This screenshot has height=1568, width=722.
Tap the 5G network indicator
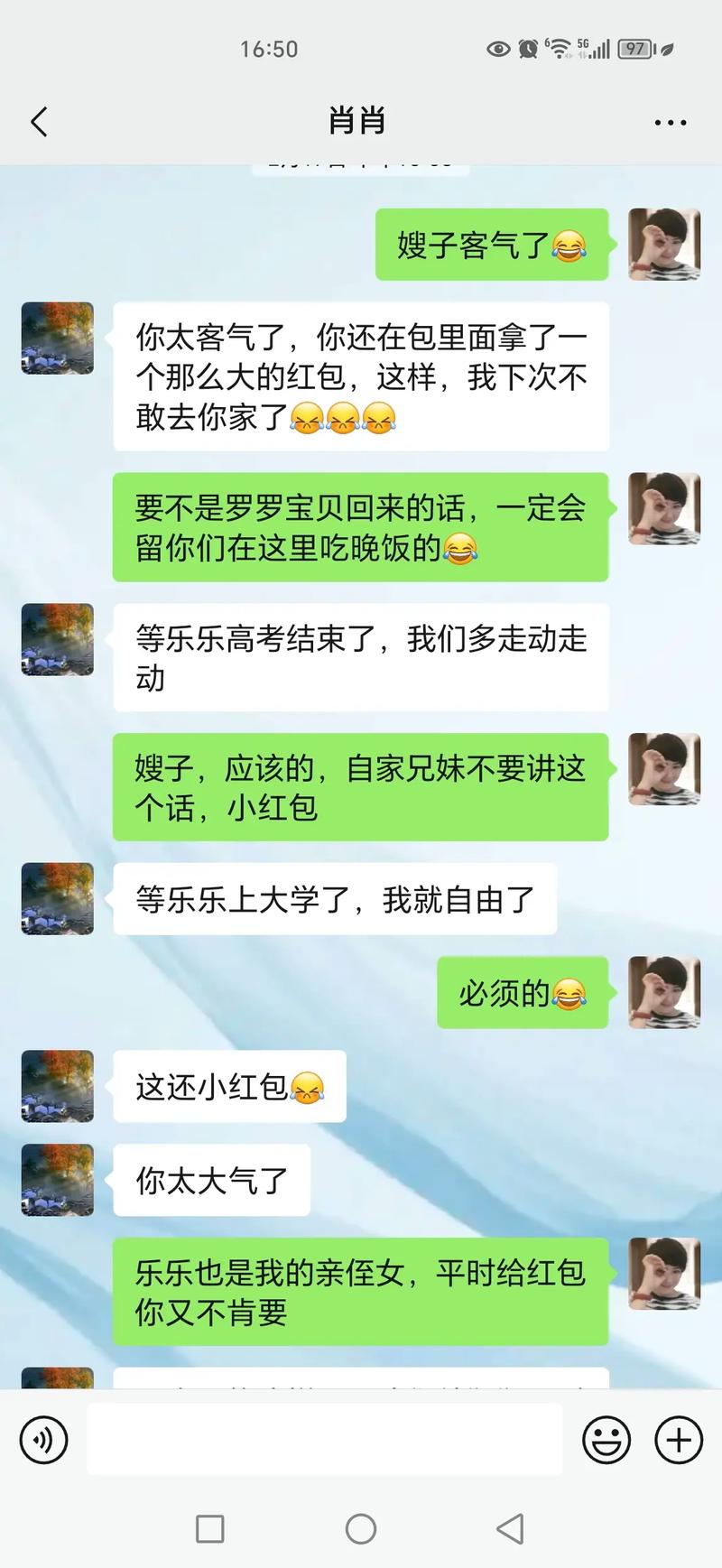[x=588, y=49]
